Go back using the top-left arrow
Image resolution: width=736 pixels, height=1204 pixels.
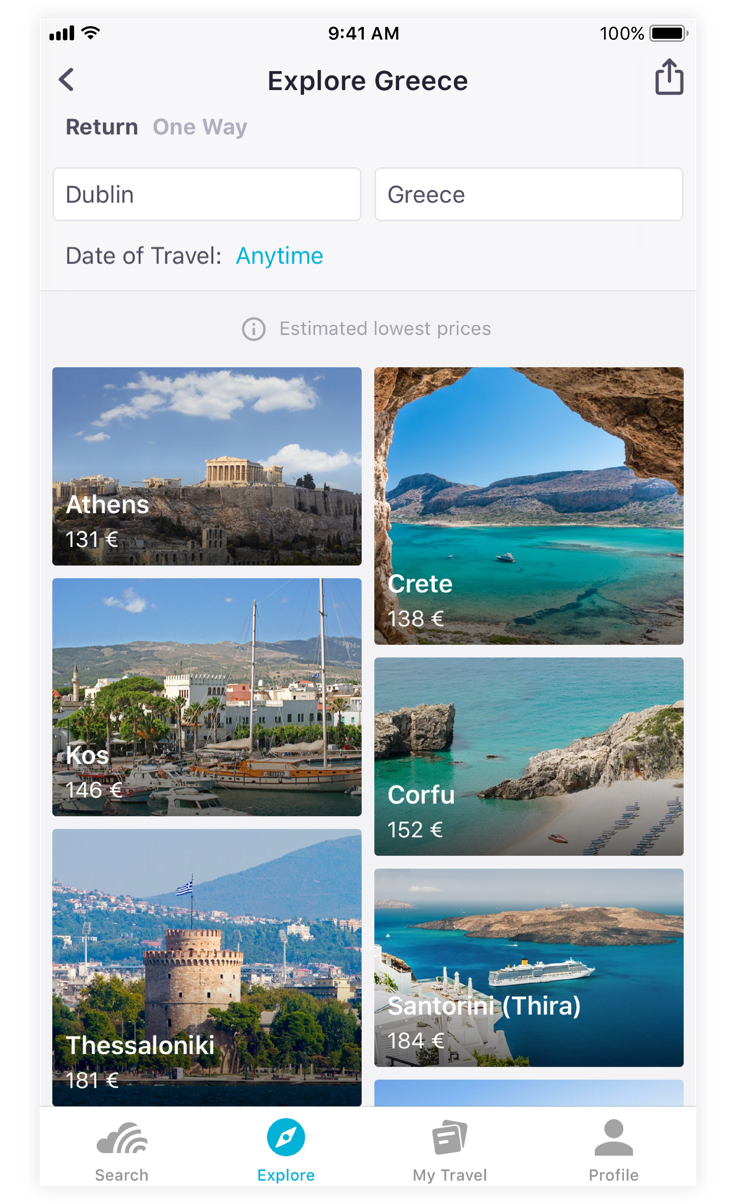pos(67,80)
